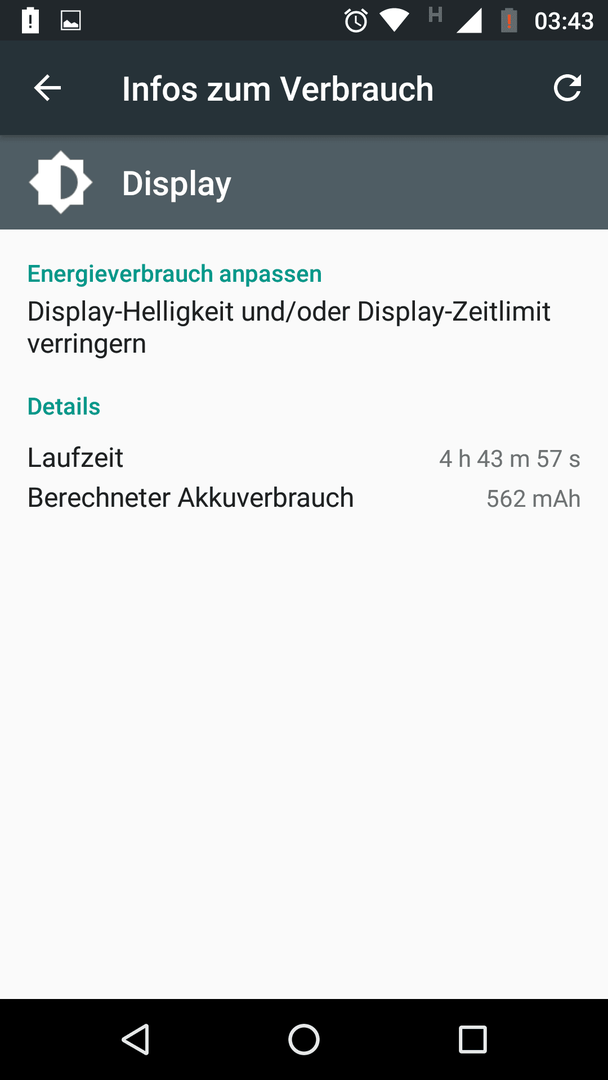Open the recent apps overview
The width and height of the screenshot is (608, 1080).
point(472,1039)
